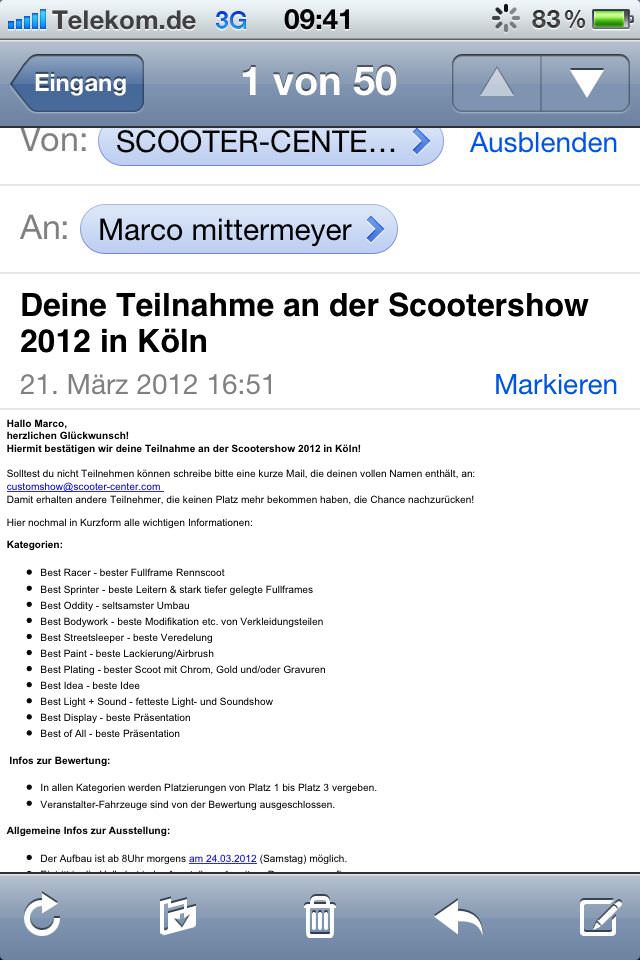Reply to this email

[459, 916]
